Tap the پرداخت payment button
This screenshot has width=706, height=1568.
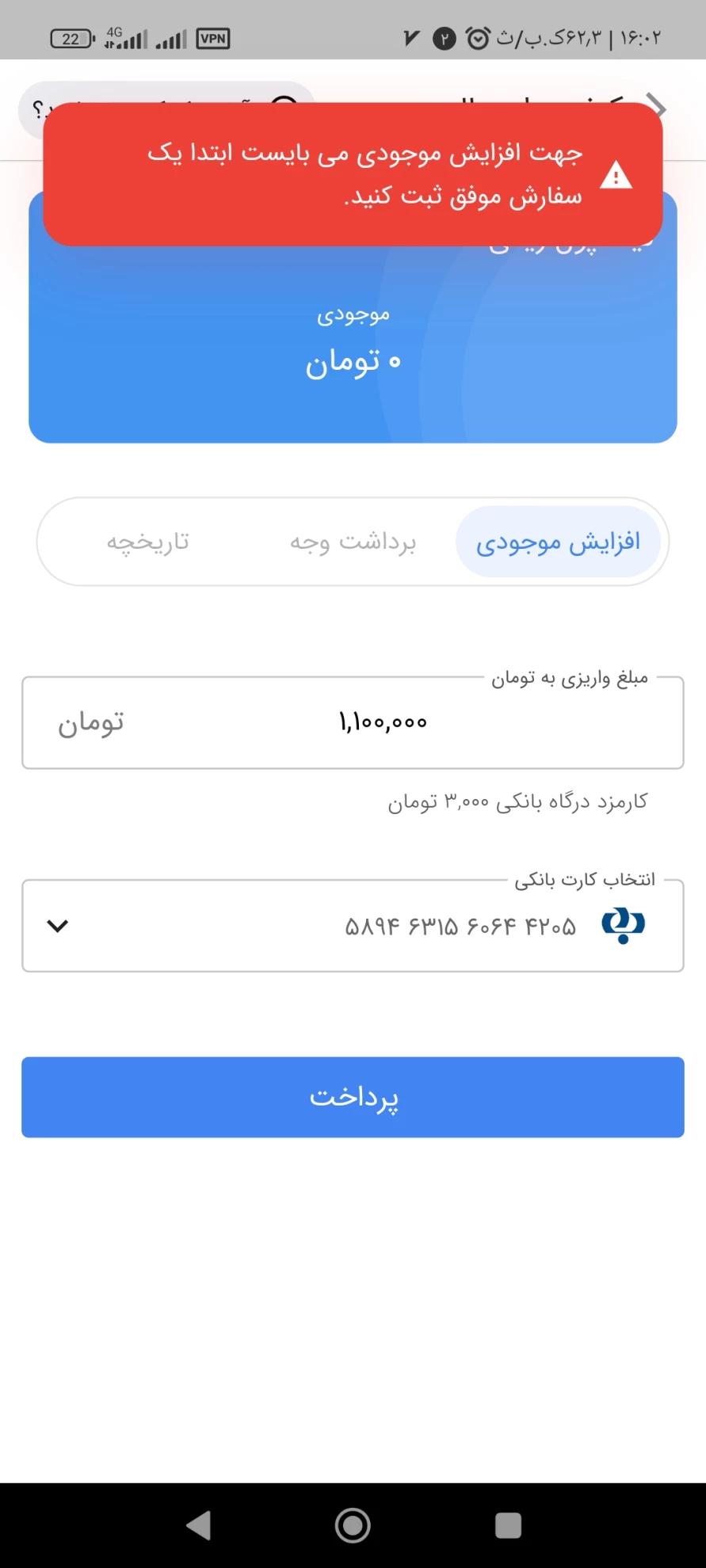(353, 1097)
